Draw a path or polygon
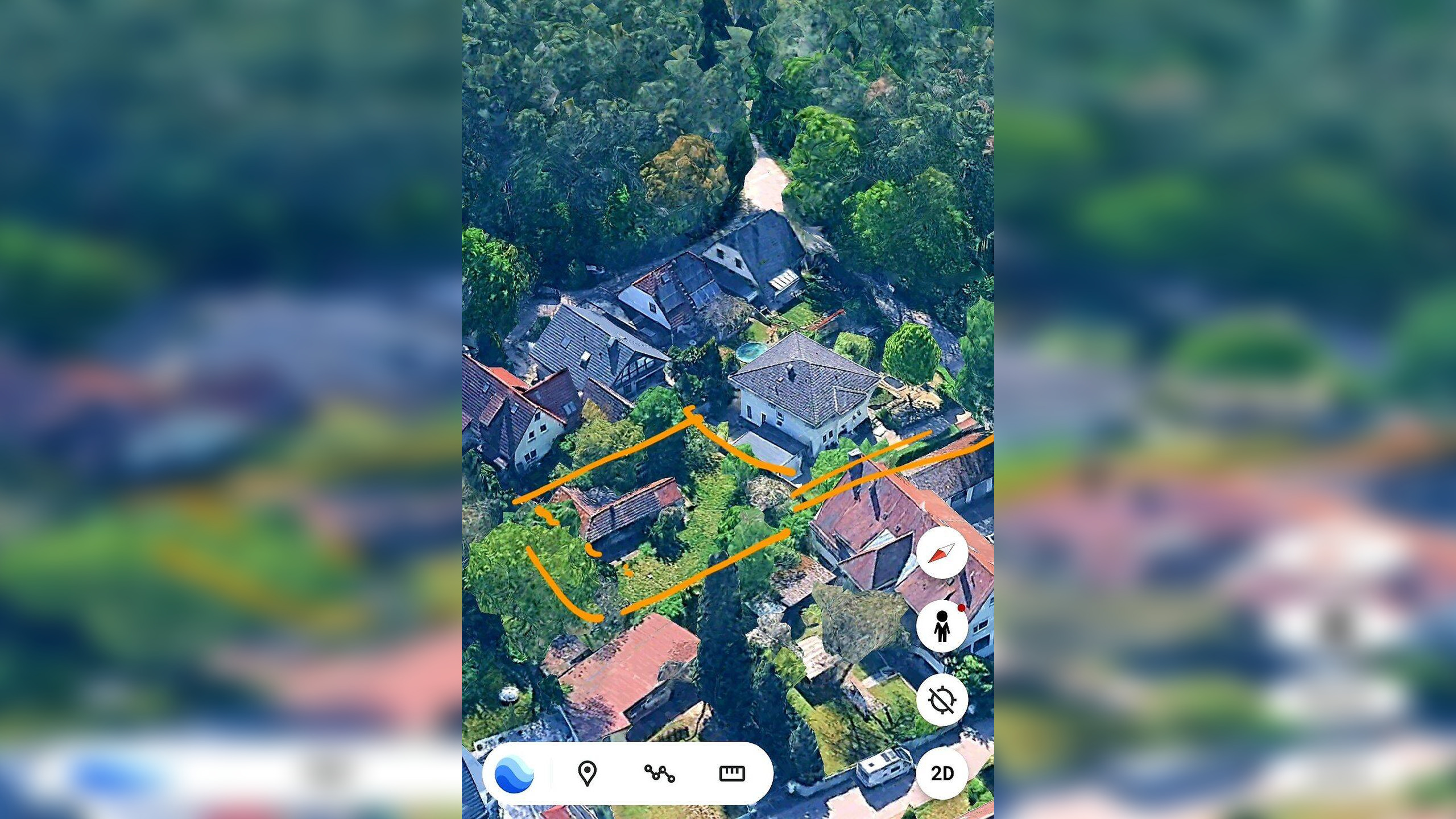 [660, 773]
